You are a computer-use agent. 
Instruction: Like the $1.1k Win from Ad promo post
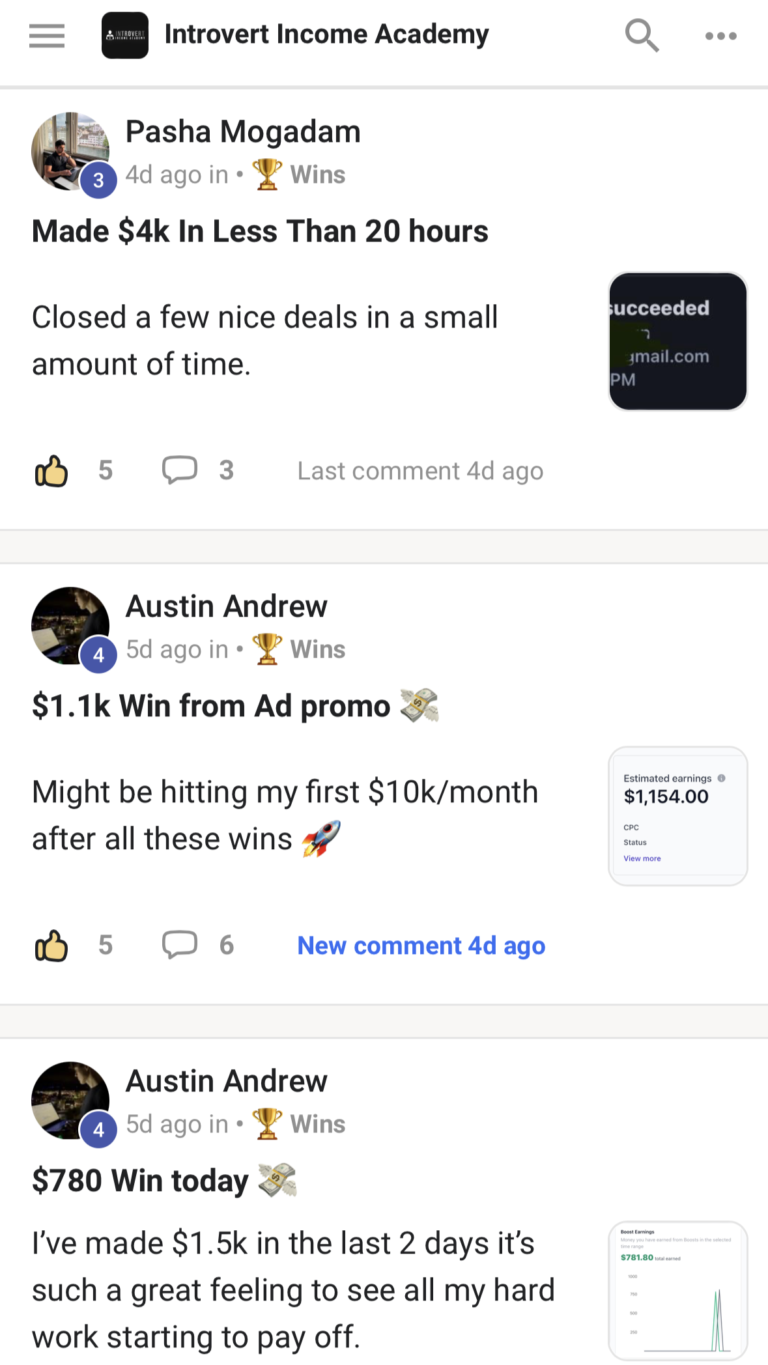(52, 945)
